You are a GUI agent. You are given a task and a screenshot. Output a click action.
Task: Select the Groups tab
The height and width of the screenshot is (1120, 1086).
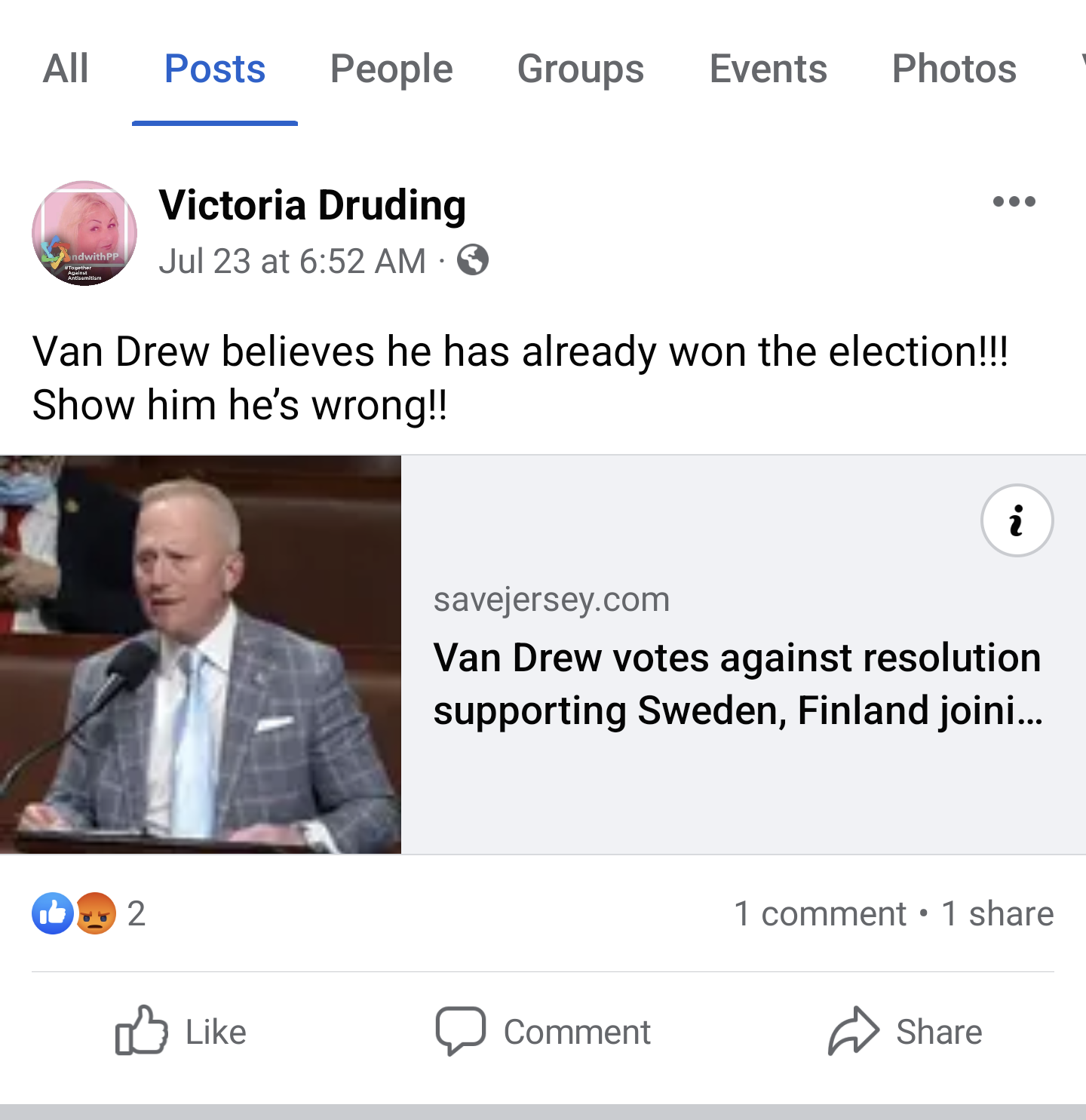click(x=581, y=70)
